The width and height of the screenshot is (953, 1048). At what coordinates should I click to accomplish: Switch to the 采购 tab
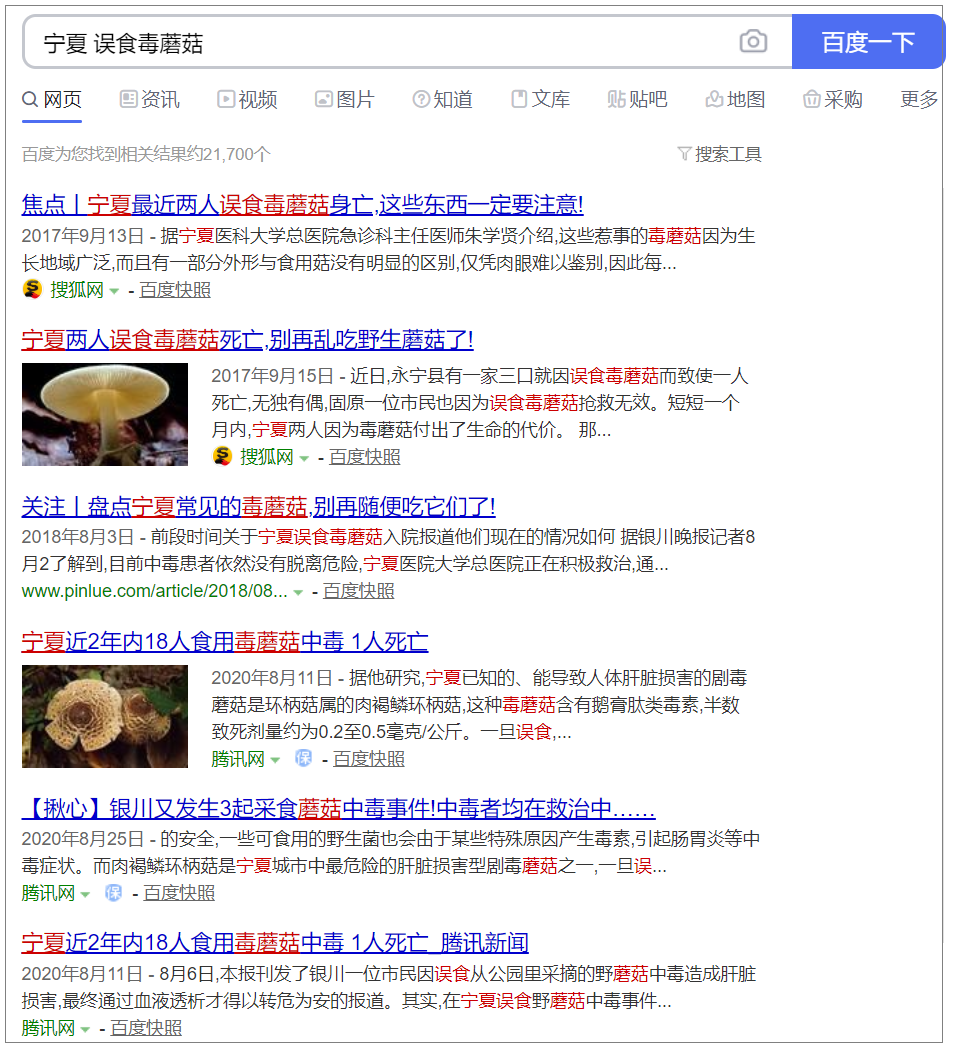click(832, 99)
